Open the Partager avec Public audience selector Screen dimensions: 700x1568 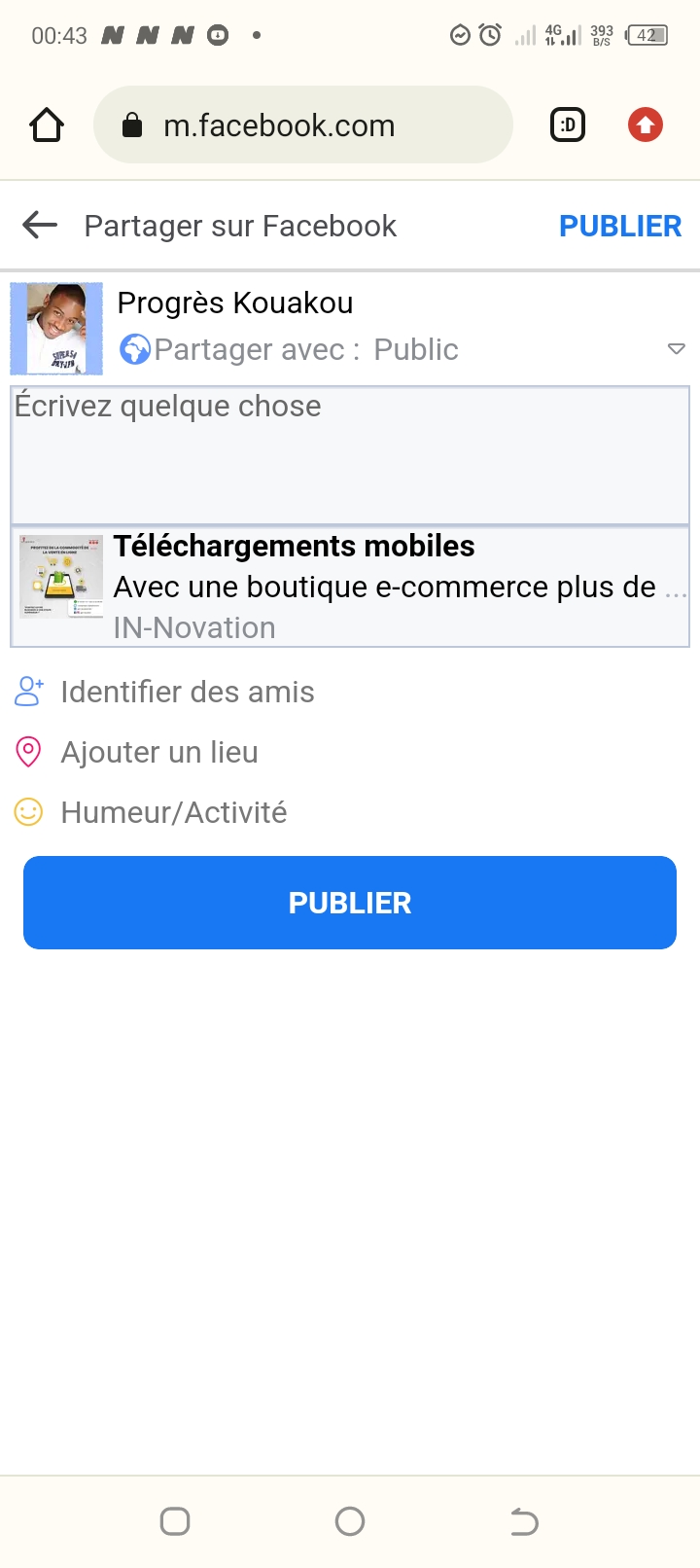(x=399, y=349)
